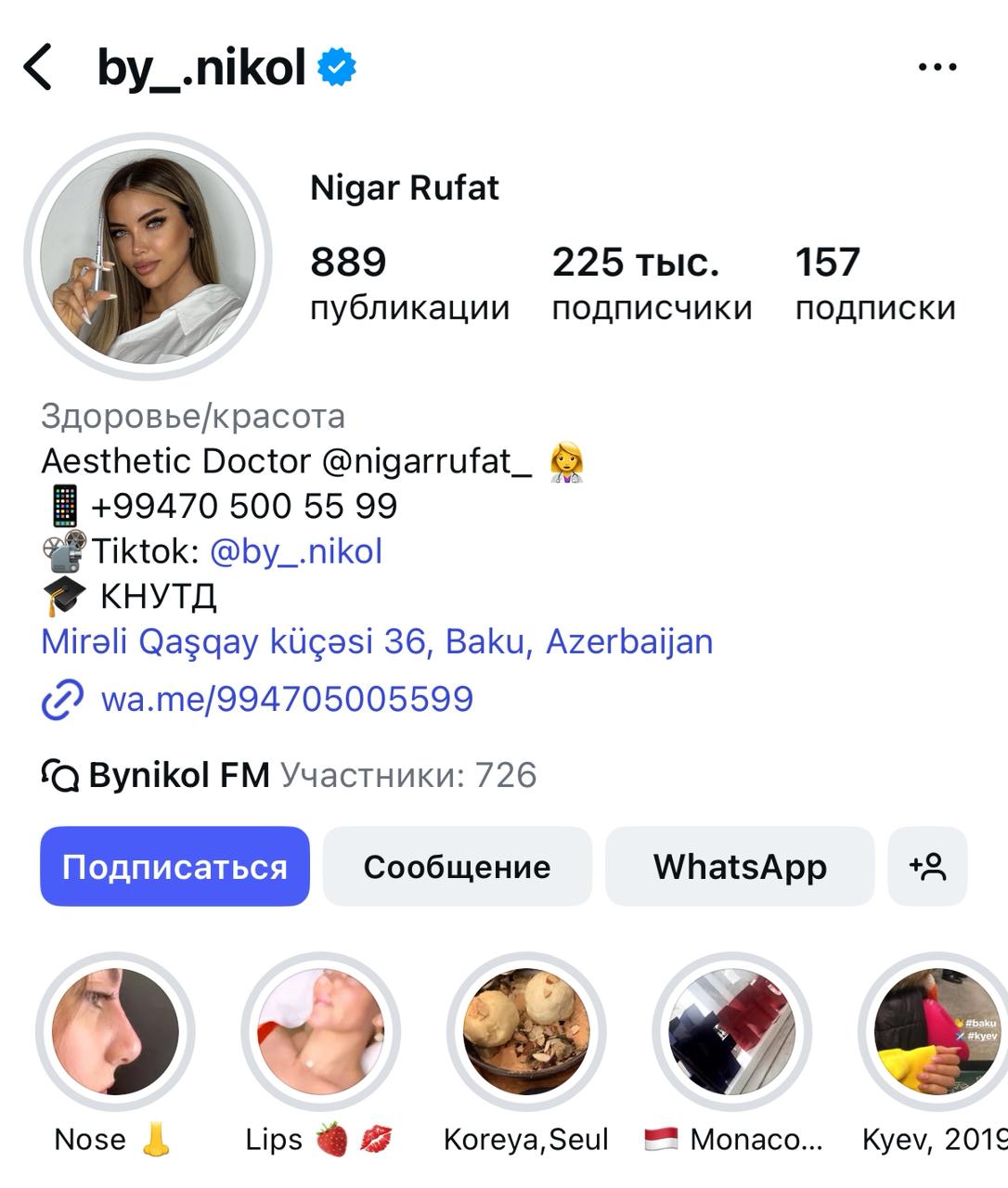Tap the Сообщение message button
The width and height of the screenshot is (1008, 1188).
click(457, 867)
